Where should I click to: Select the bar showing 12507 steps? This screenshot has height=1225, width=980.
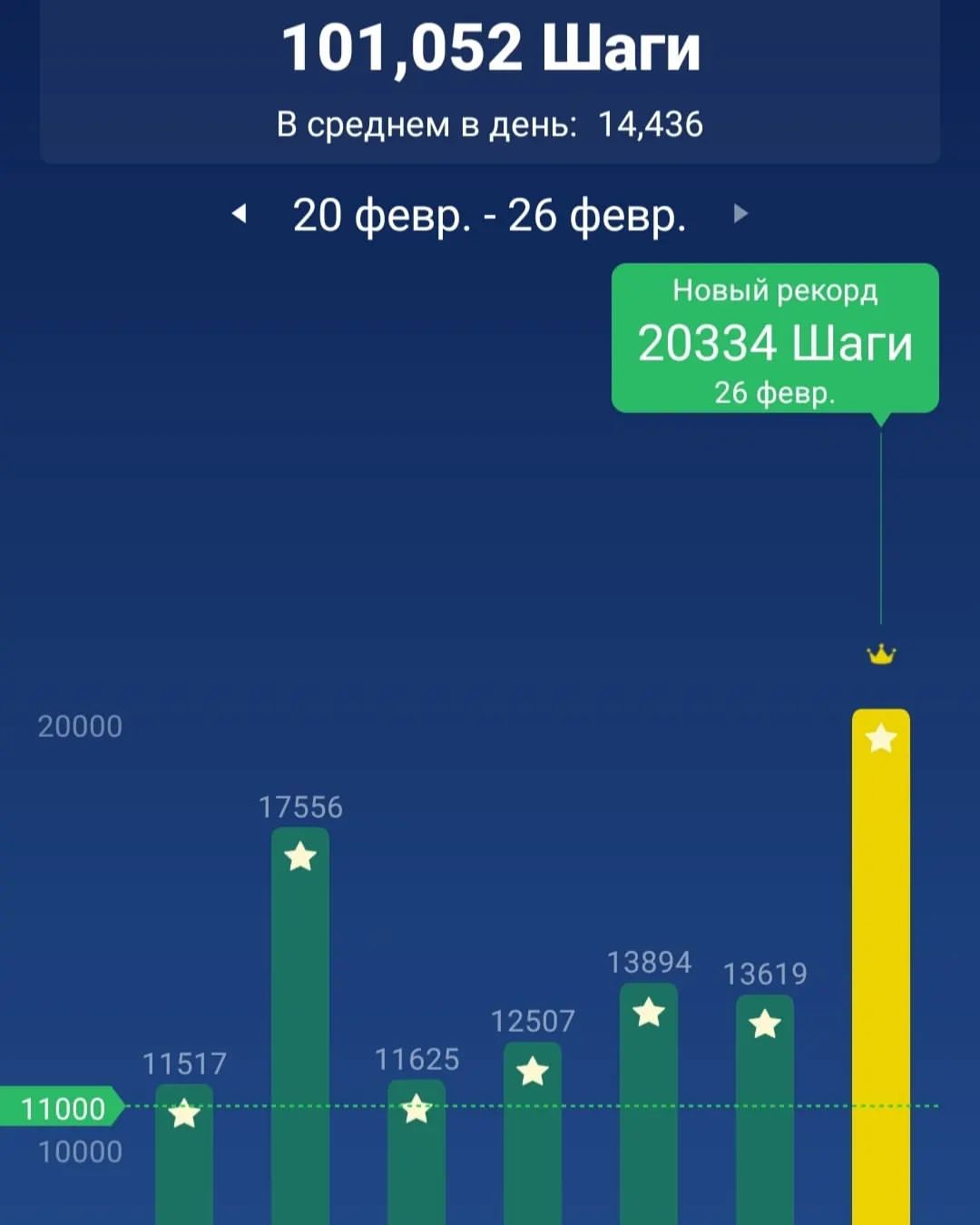click(x=533, y=1133)
